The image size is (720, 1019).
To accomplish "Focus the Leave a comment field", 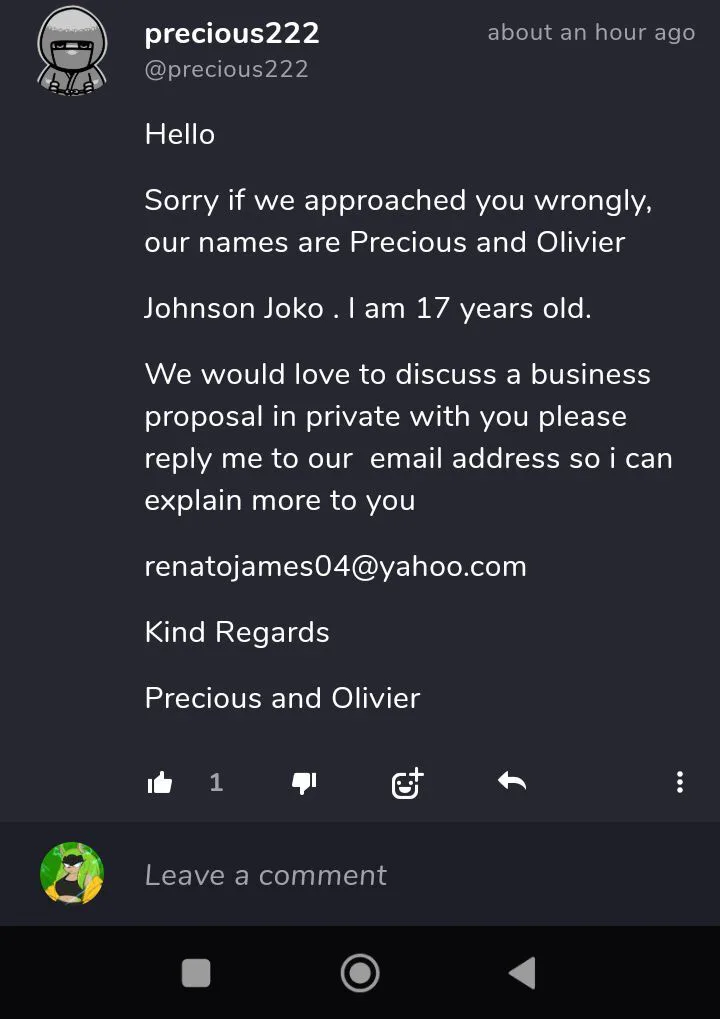I will (400, 875).
